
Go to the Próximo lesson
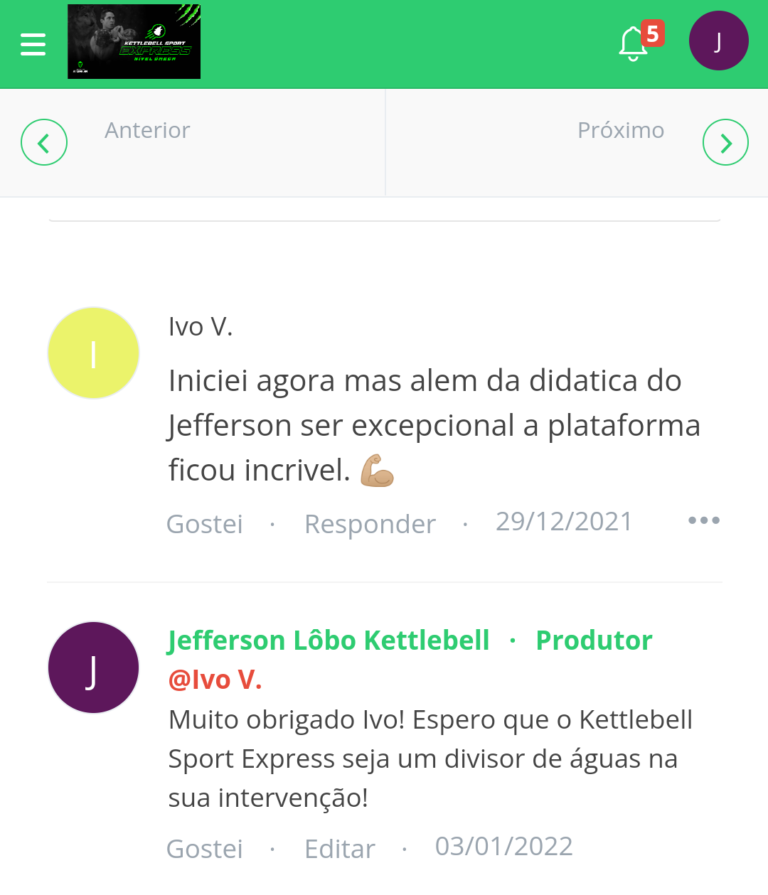(x=725, y=142)
